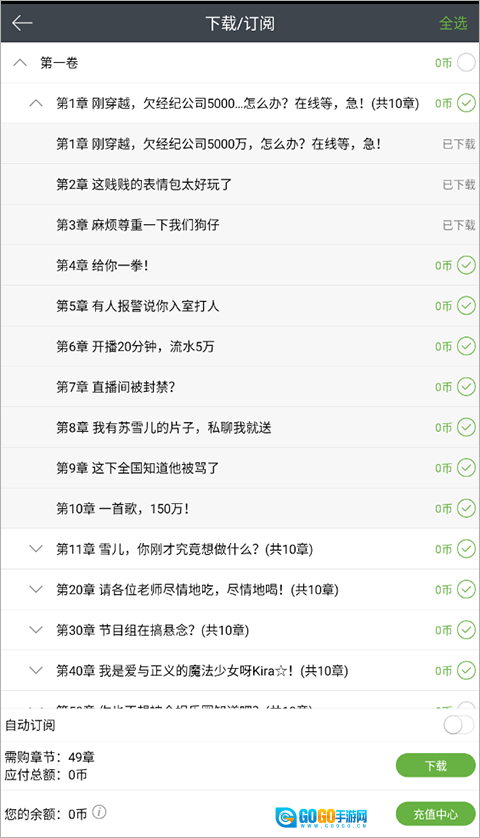Deselect 第10章 一首歌,150万!
The height and width of the screenshot is (838, 480).
click(x=466, y=508)
